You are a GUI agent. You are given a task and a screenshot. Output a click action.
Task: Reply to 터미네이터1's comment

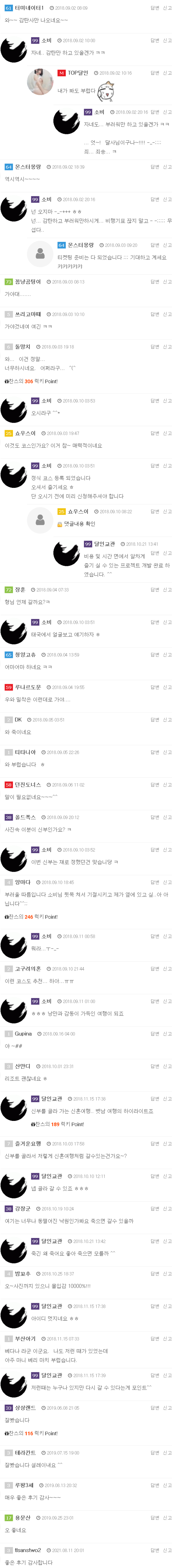tap(155, 8)
